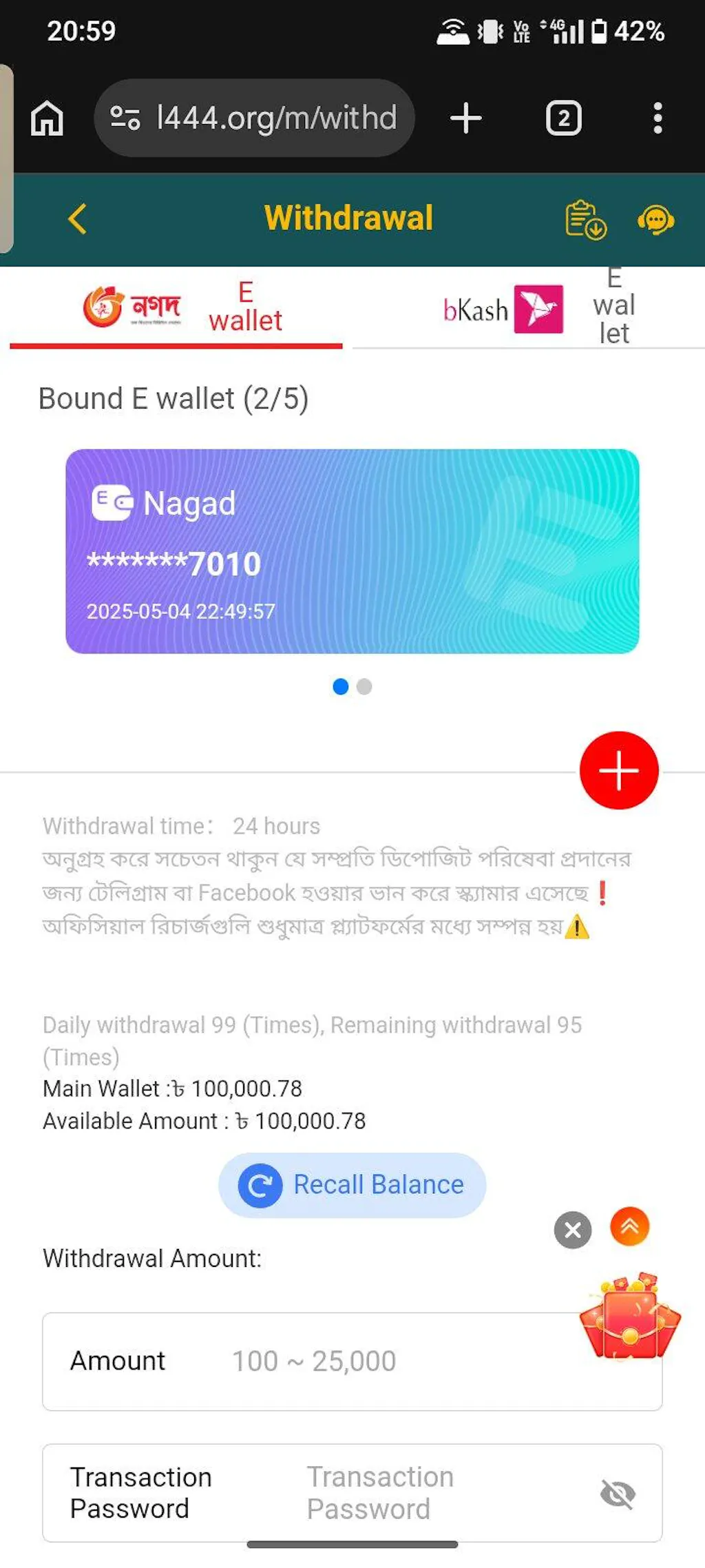This screenshot has height=1568, width=705.
Task: Go back from the Withdrawal page
Action: tap(78, 219)
